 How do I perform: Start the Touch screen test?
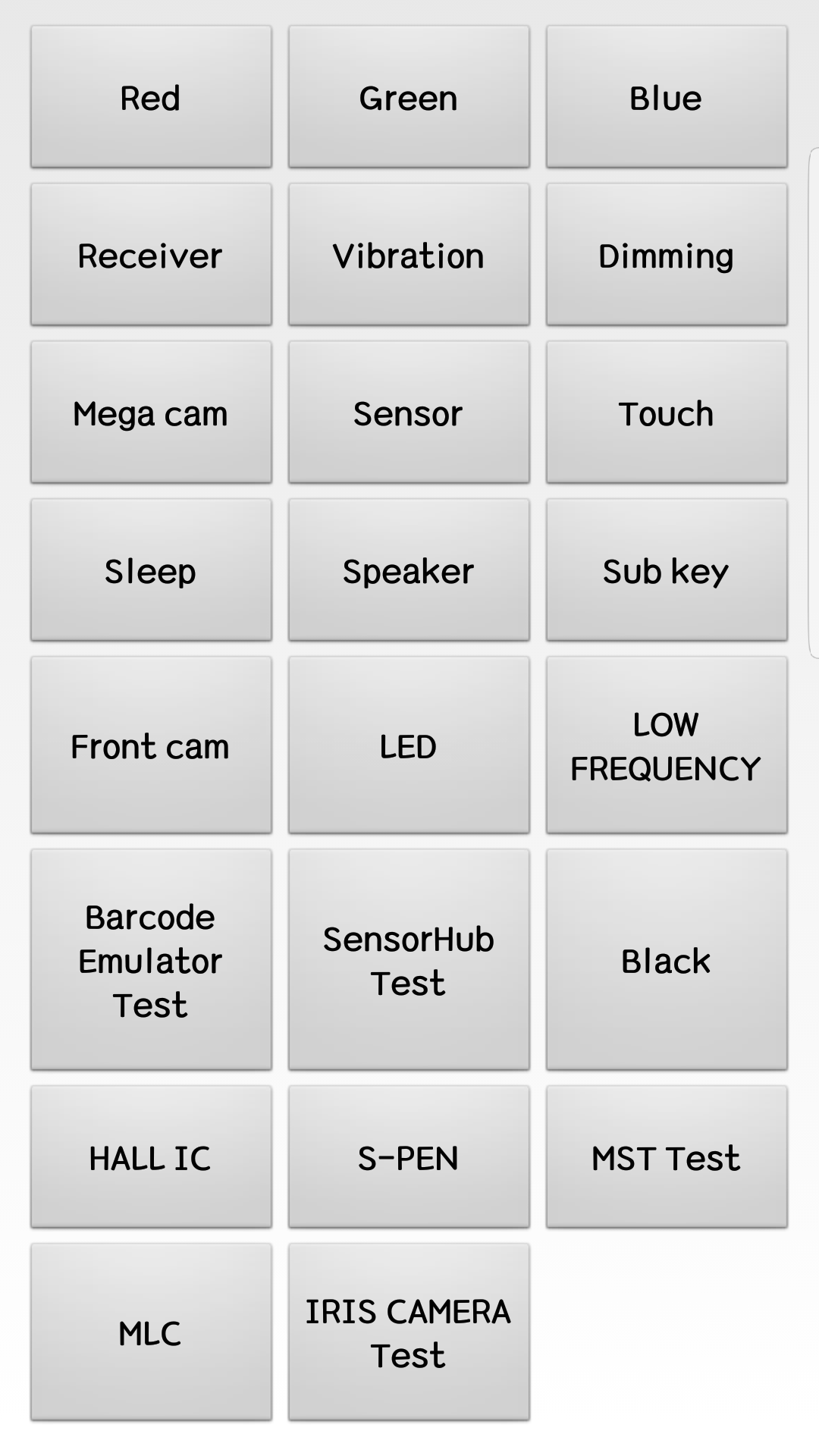(667, 413)
